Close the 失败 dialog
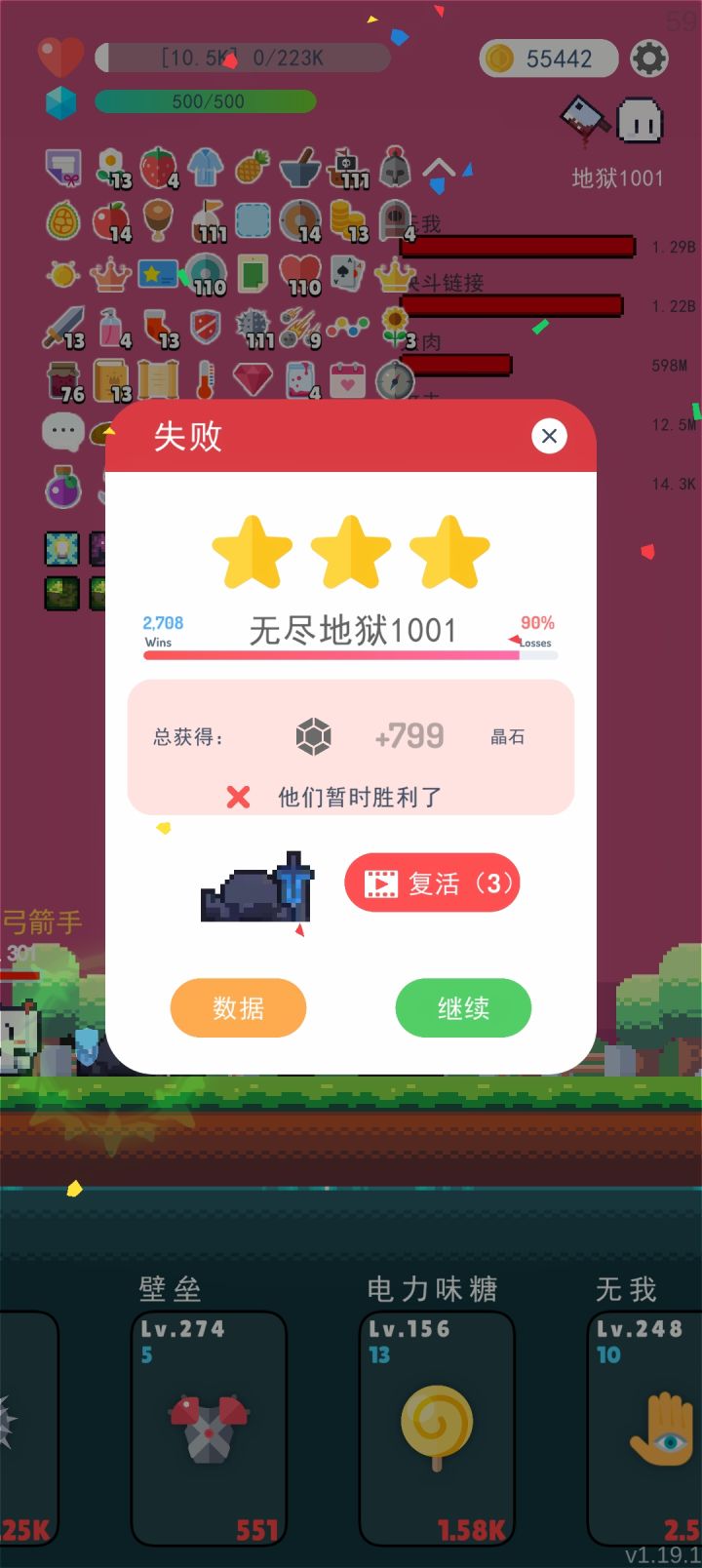Image resolution: width=702 pixels, height=1568 pixels. [x=549, y=436]
